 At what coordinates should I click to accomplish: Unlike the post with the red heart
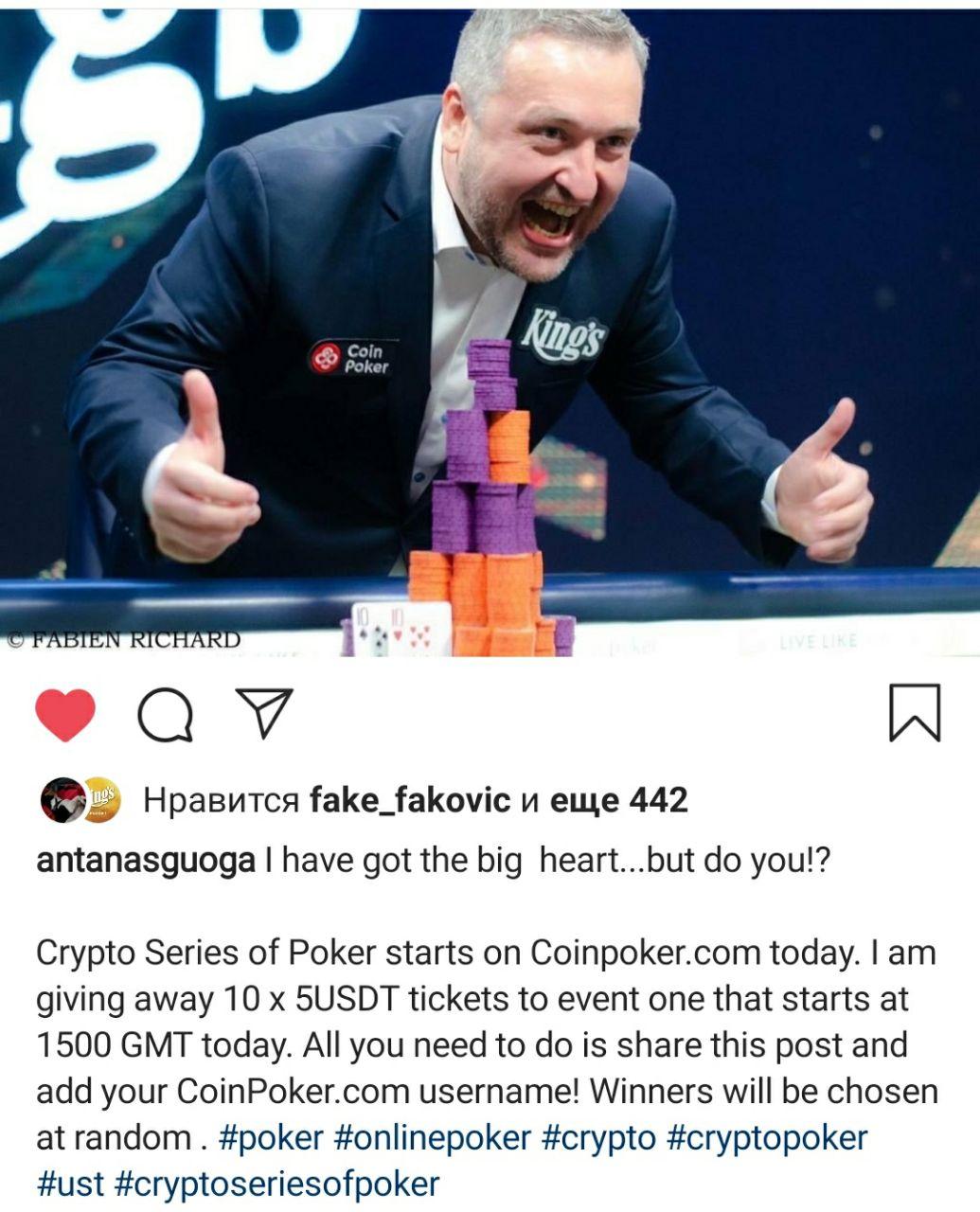tap(65, 714)
